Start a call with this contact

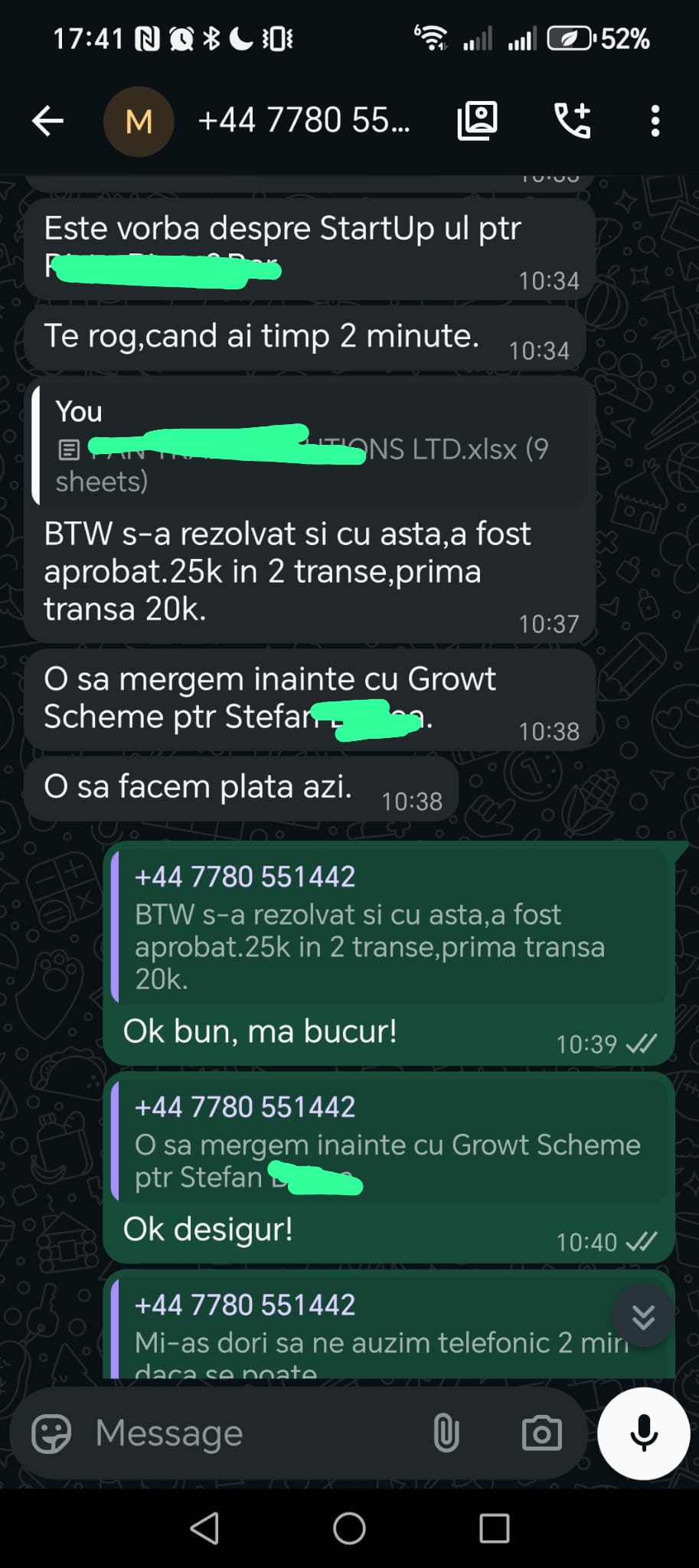tap(573, 121)
